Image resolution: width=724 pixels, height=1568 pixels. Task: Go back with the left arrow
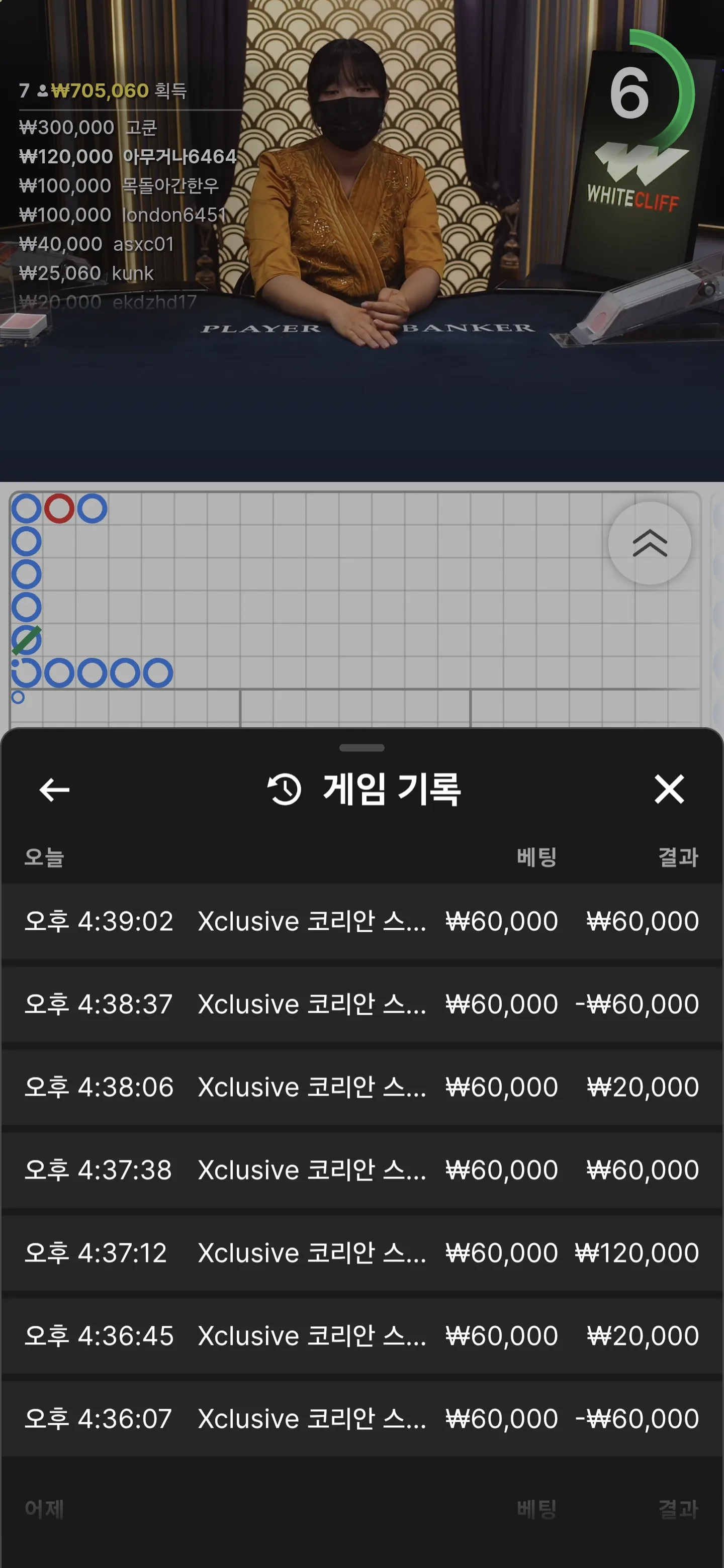coord(54,790)
